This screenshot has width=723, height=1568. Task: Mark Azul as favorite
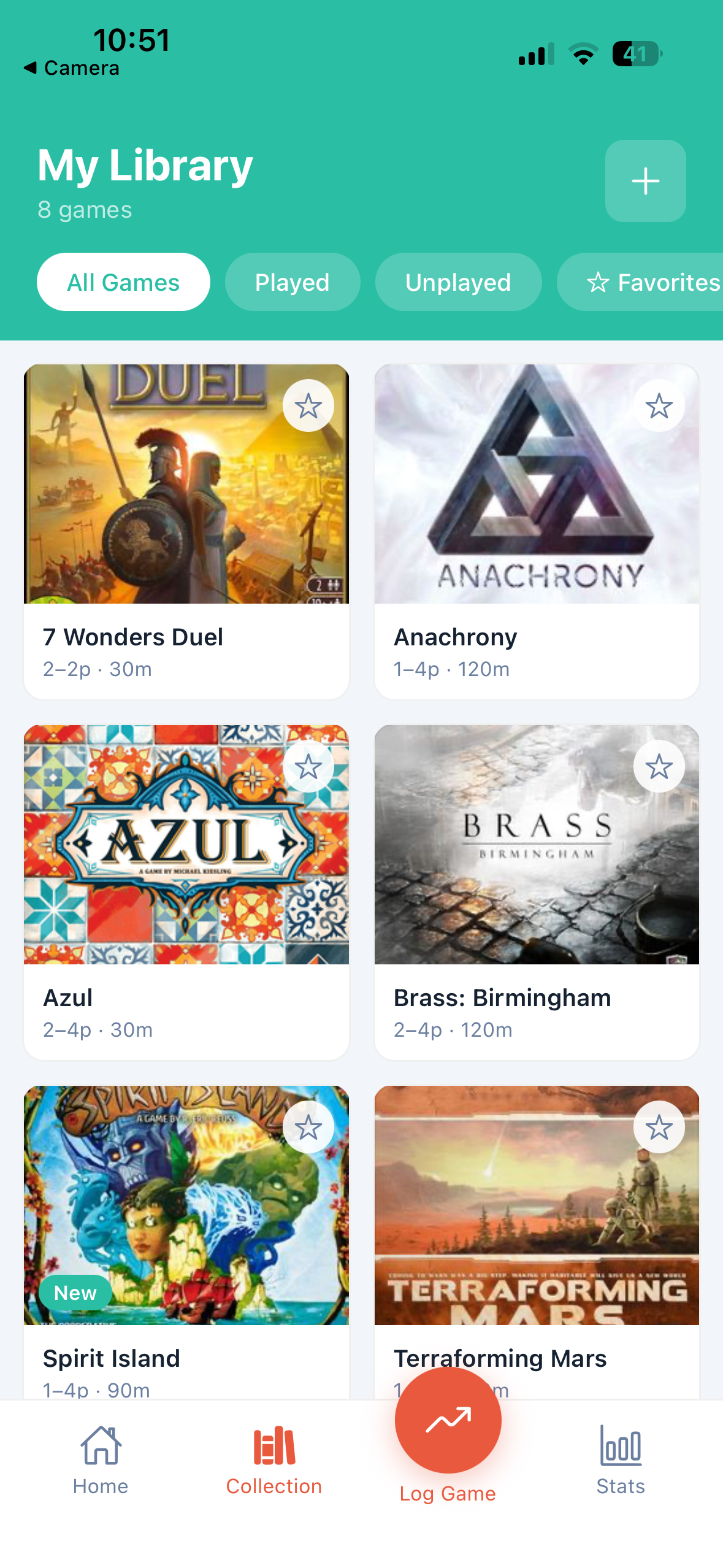[308, 767]
